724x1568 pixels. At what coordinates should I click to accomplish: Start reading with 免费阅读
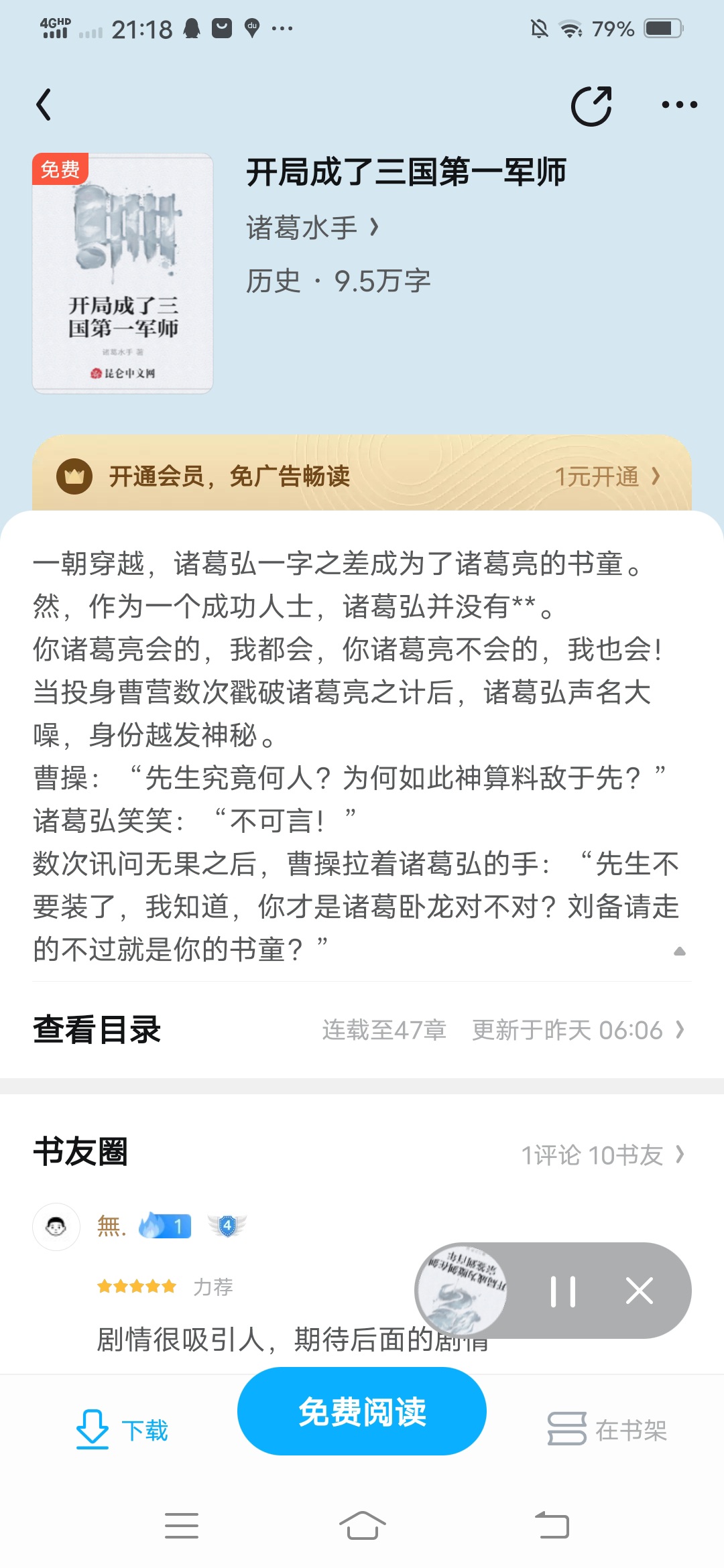point(362,1411)
